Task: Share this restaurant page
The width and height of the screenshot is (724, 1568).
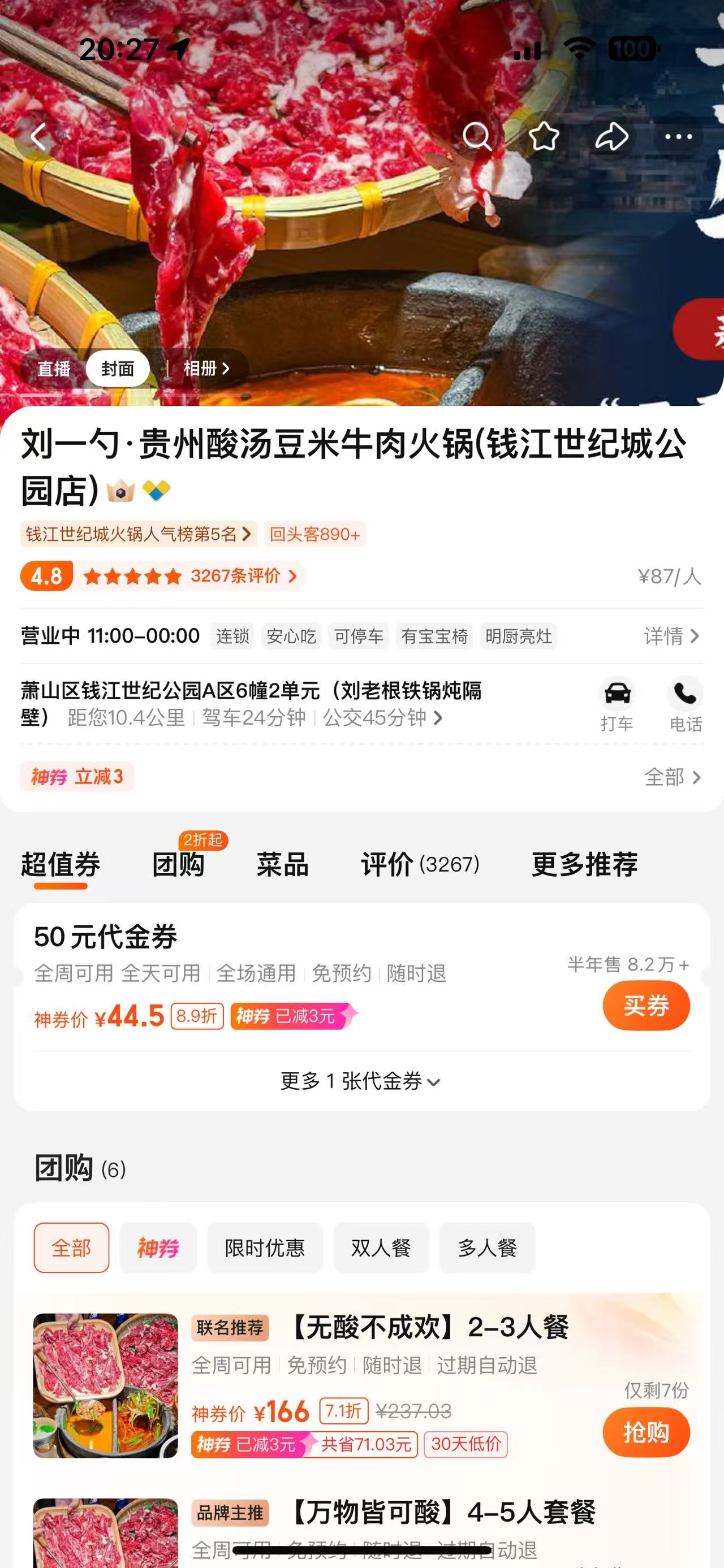Action: point(611,136)
